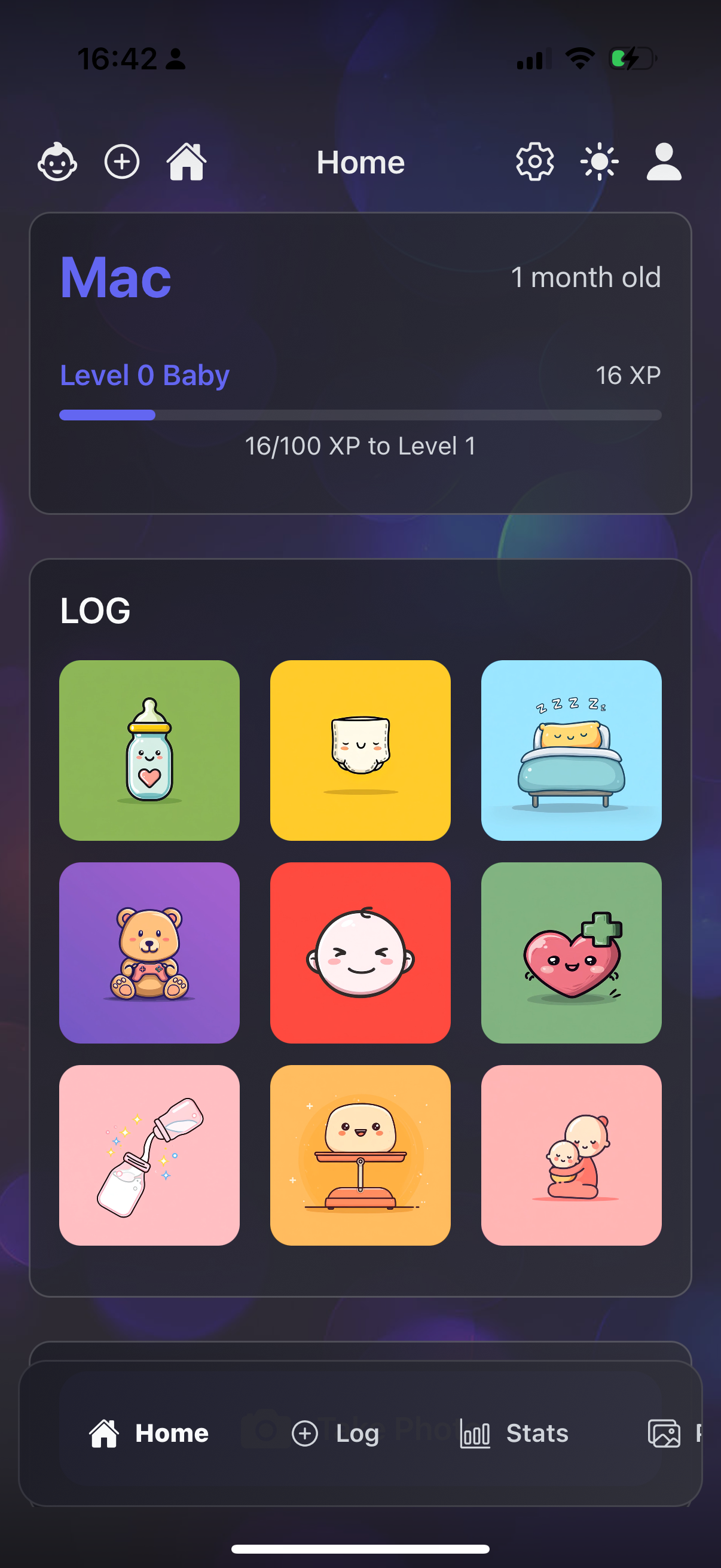
Task: Open the user account icon
Action: [x=664, y=162]
